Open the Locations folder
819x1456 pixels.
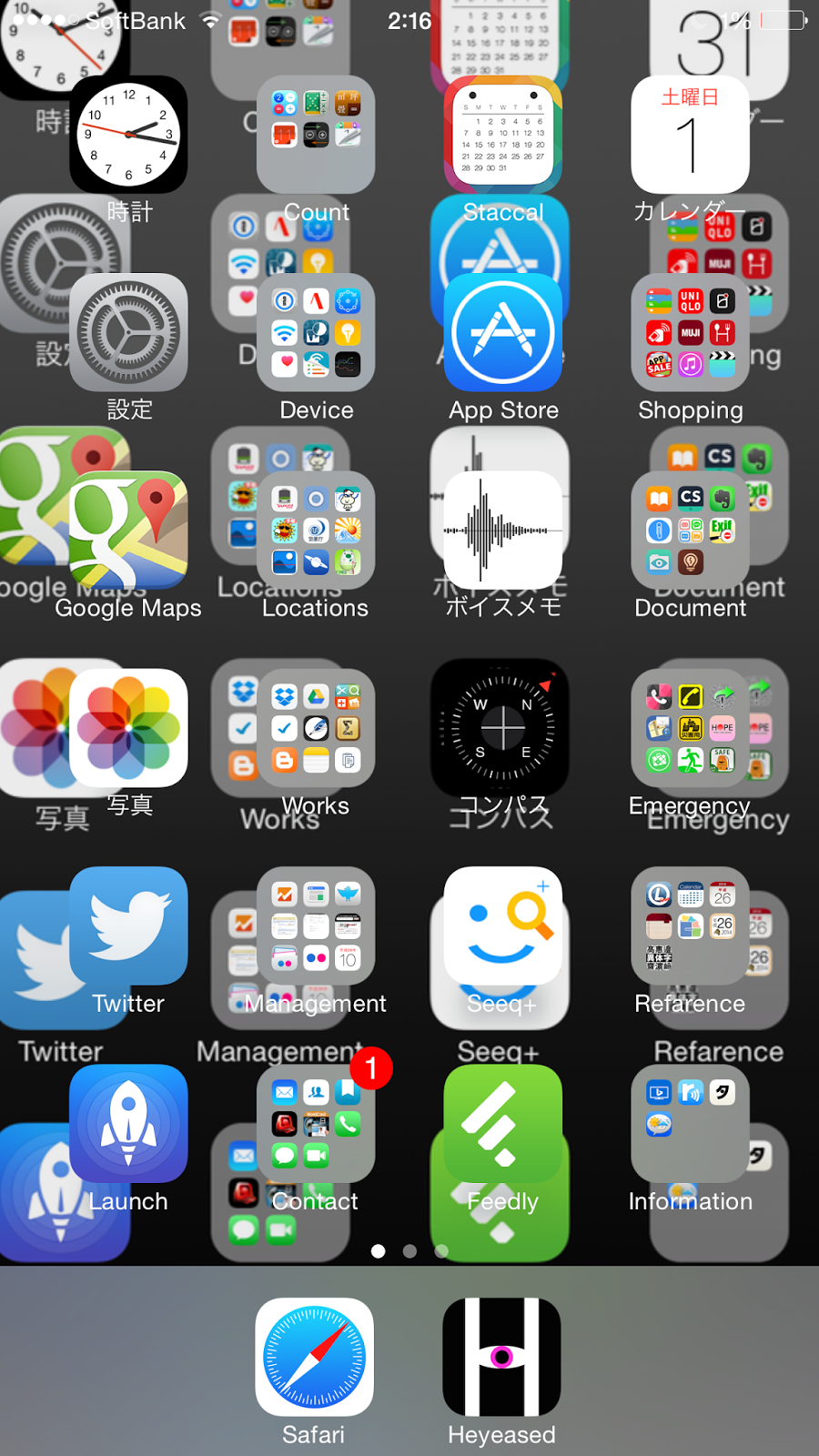coord(316,531)
